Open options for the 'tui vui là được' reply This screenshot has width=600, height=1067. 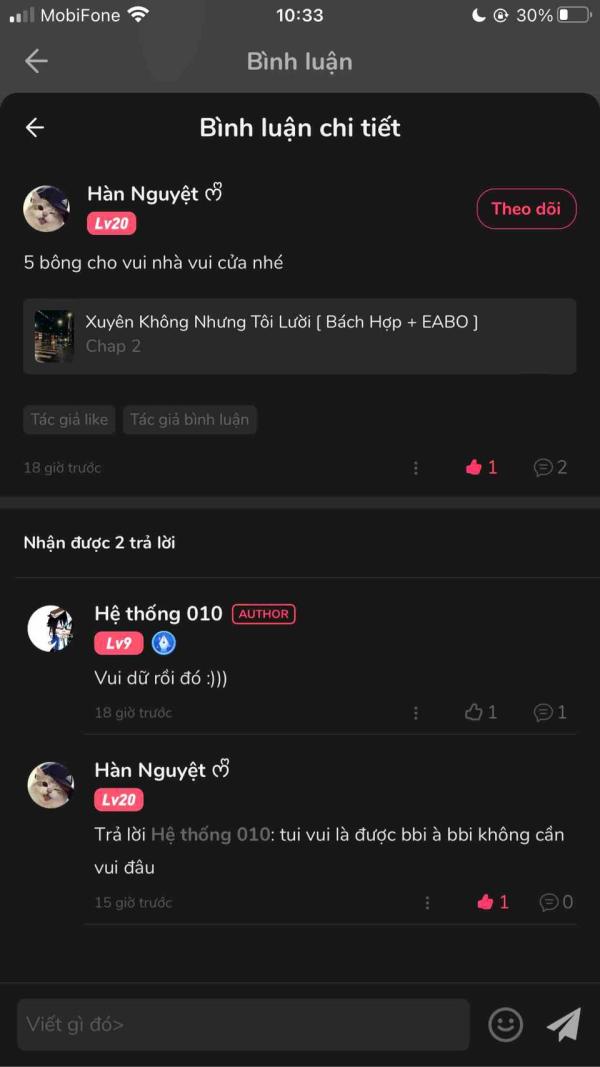[427, 902]
